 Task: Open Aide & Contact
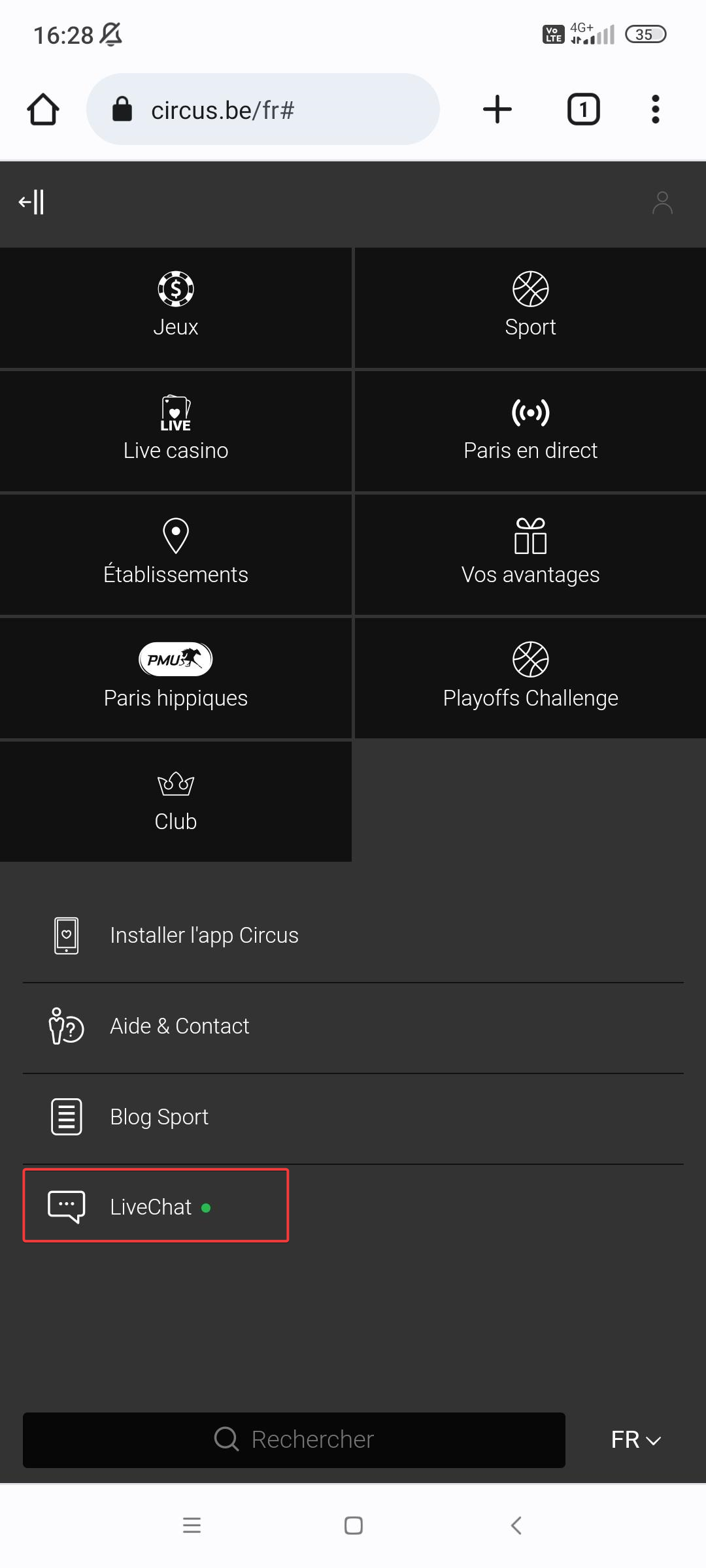(180, 1026)
